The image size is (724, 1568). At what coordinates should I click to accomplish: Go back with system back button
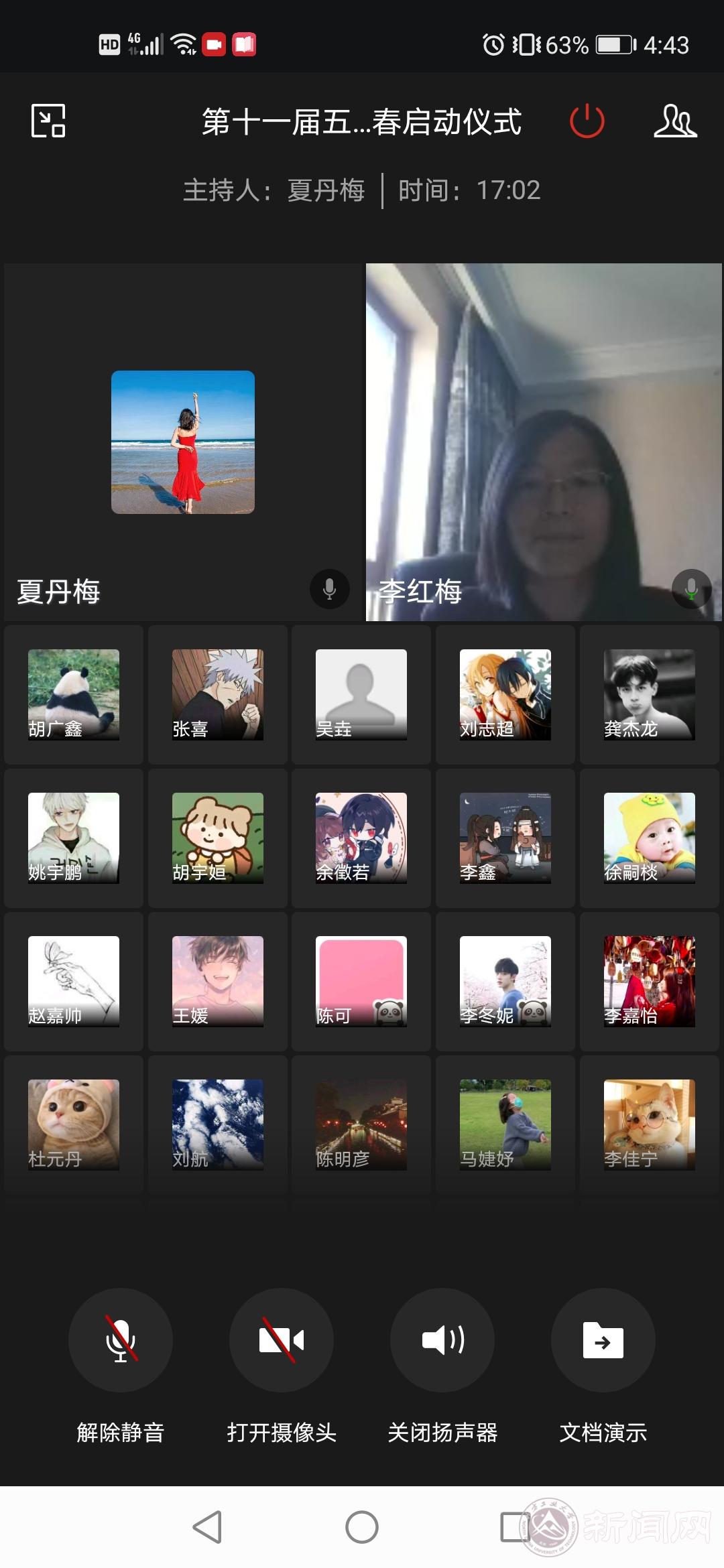click(x=207, y=1527)
